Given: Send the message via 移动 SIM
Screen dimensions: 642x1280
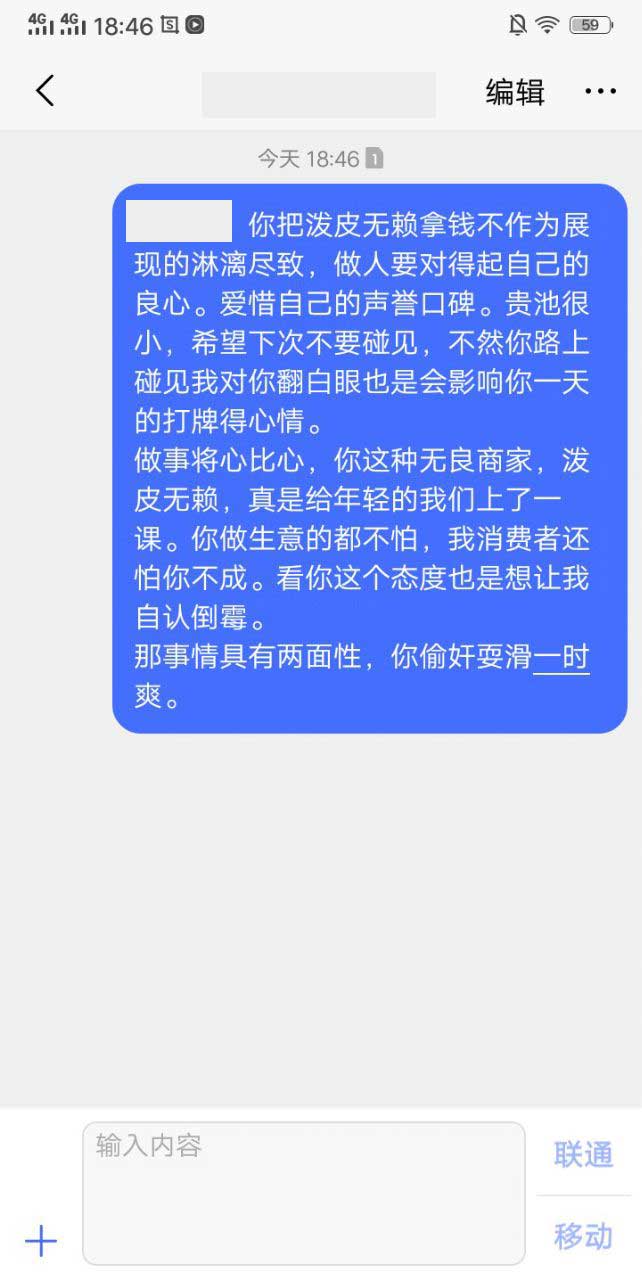Looking at the screenshot, I should coord(583,1236).
